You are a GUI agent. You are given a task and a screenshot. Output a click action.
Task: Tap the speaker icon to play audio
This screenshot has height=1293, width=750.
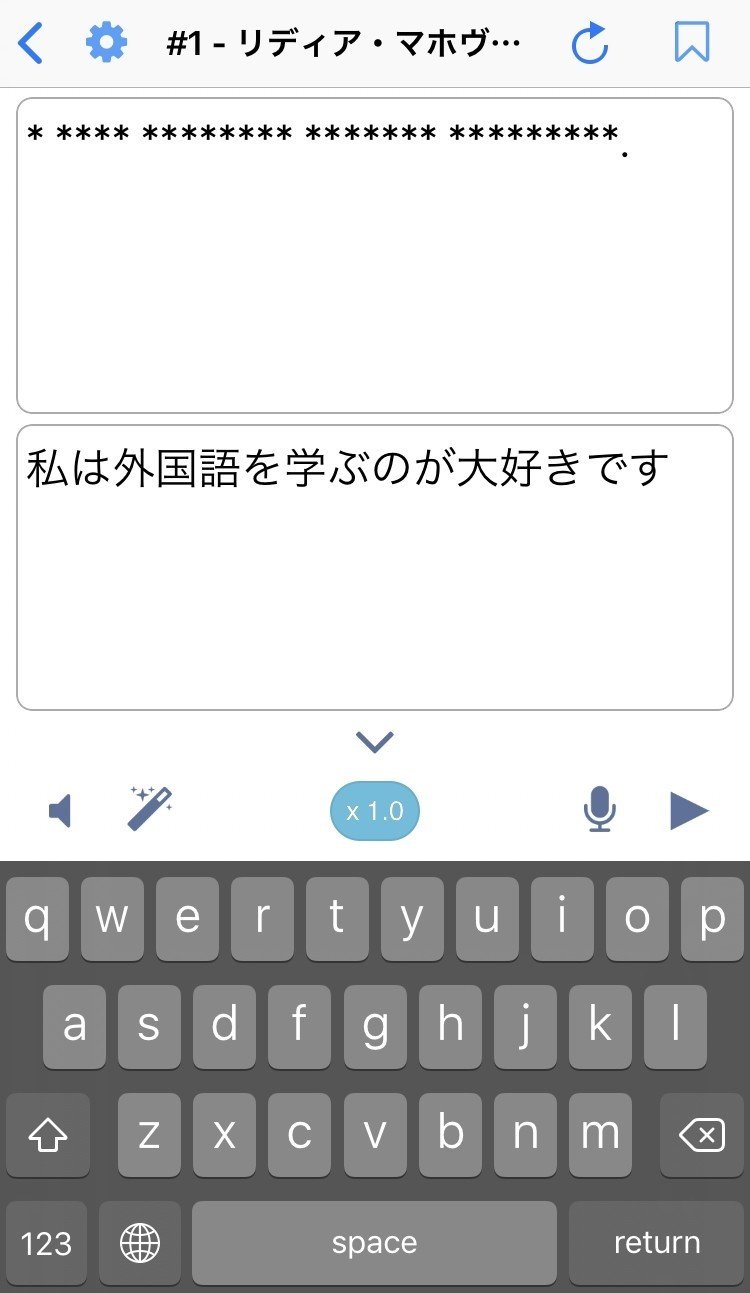point(60,810)
